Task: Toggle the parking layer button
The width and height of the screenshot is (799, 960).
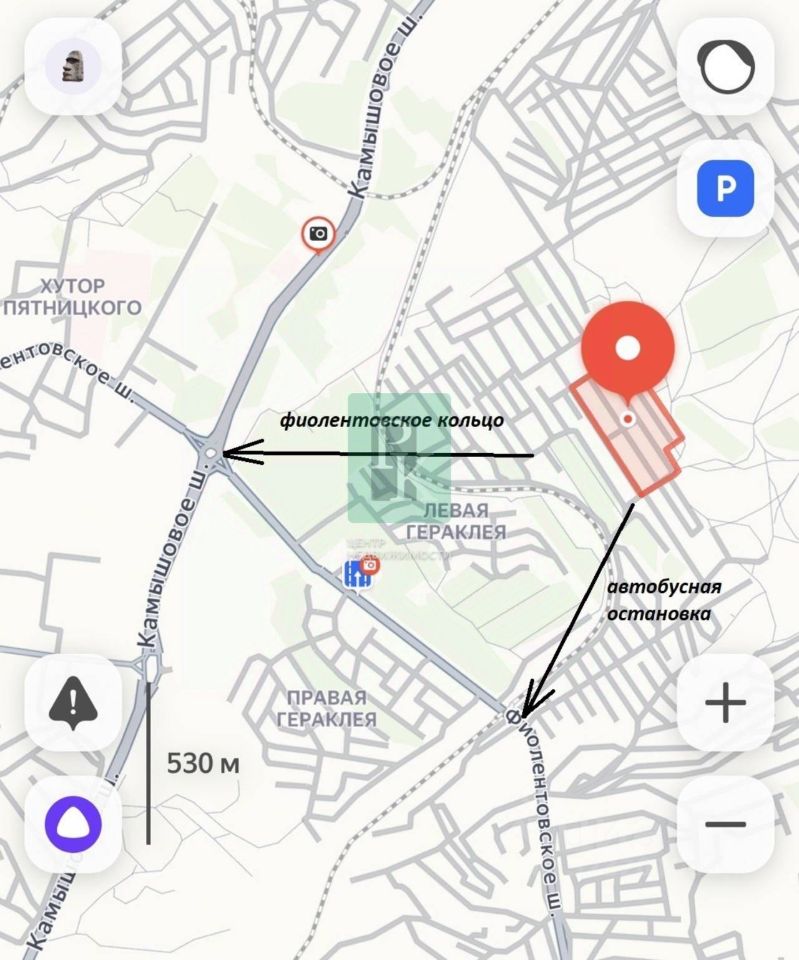Action: tap(726, 187)
